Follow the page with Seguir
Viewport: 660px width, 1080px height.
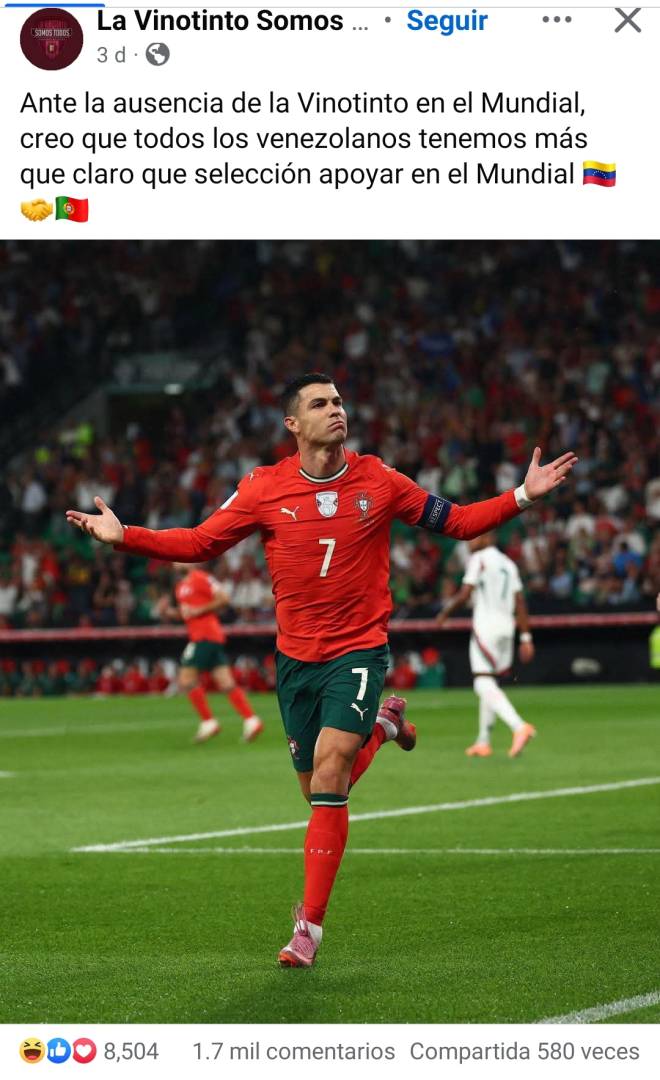tap(447, 21)
